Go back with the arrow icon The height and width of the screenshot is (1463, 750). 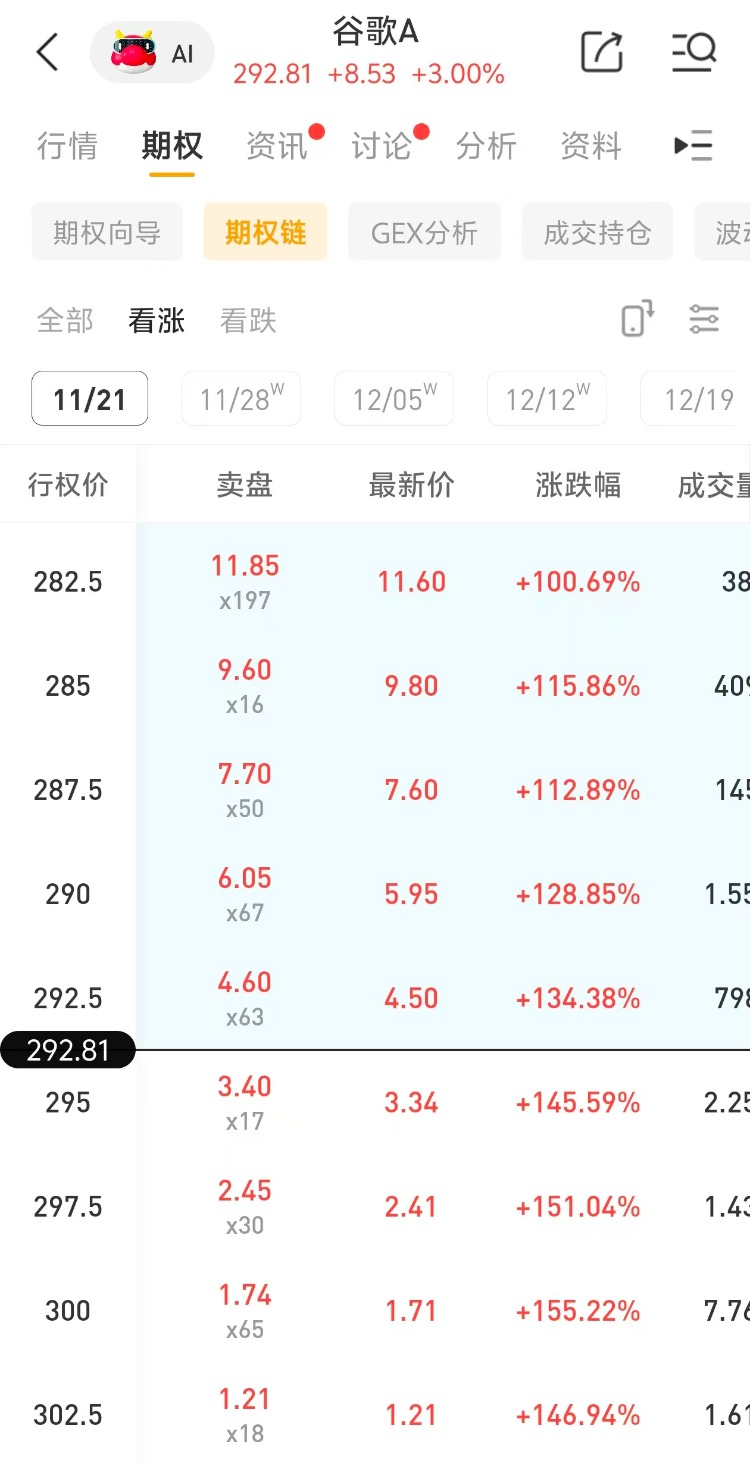tap(47, 52)
